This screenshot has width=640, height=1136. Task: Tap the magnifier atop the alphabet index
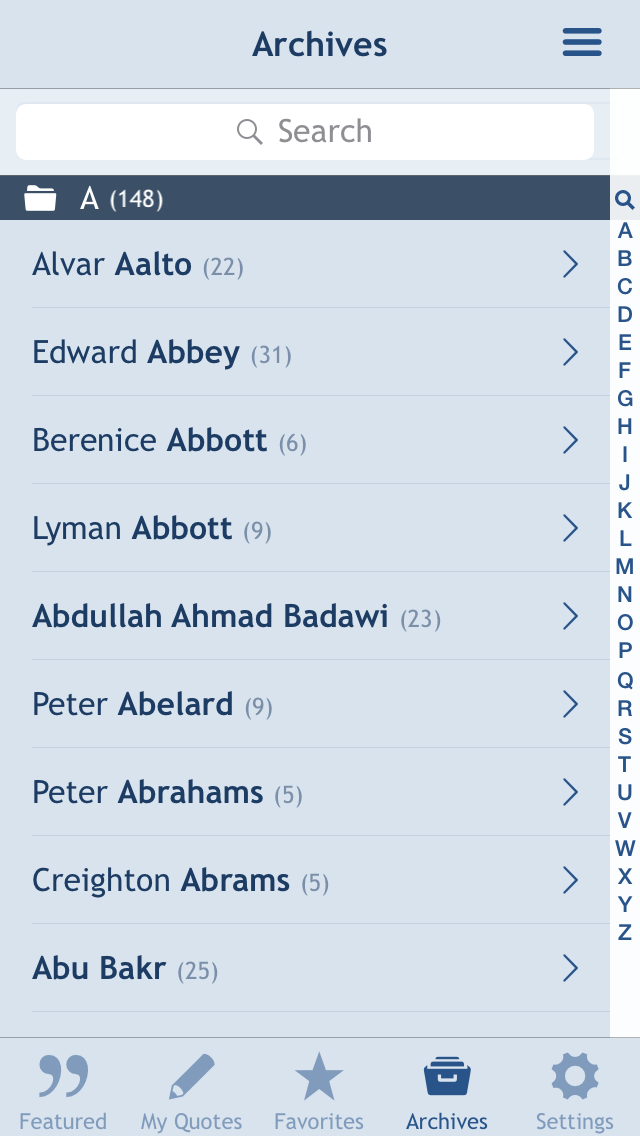[x=625, y=199]
